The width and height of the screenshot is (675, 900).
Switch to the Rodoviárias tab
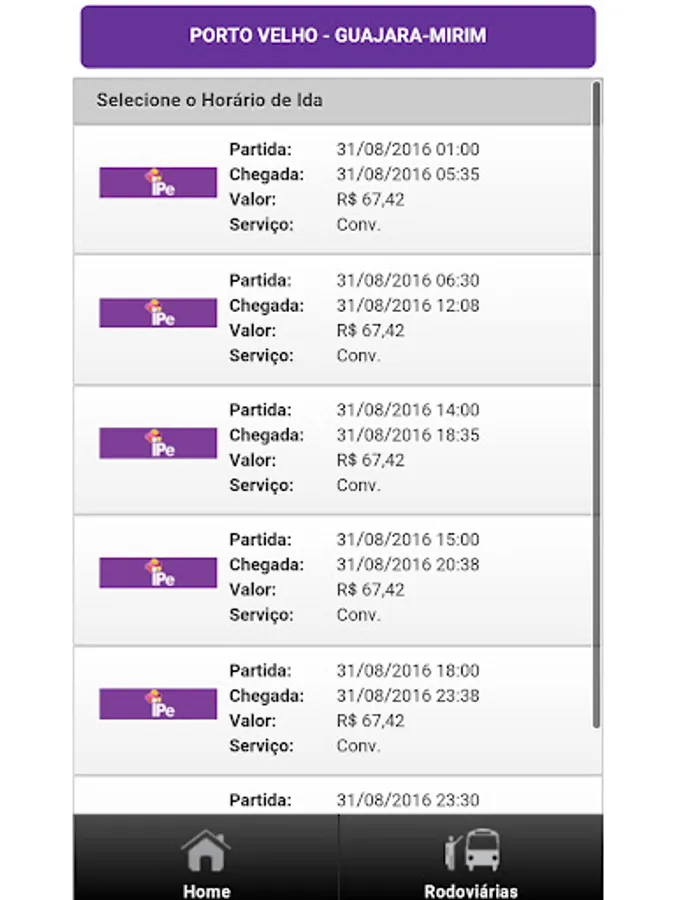point(471,859)
